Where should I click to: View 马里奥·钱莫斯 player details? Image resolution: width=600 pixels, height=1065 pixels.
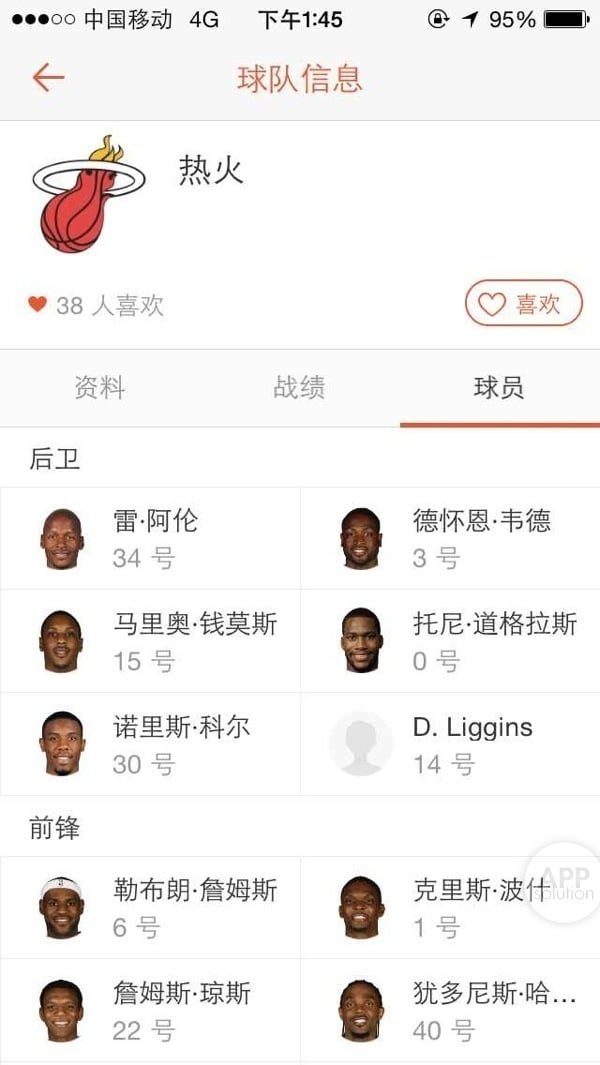click(x=150, y=641)
